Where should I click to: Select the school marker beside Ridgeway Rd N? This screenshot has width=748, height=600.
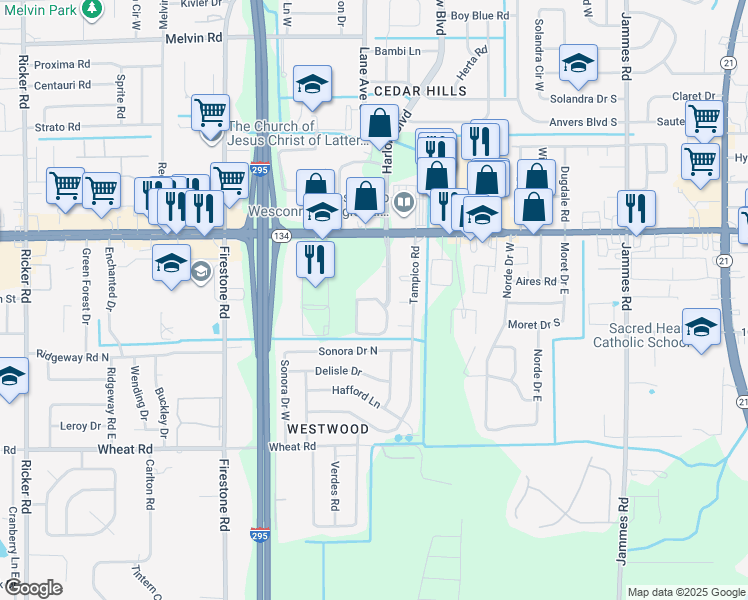click(x=10, y=376)
